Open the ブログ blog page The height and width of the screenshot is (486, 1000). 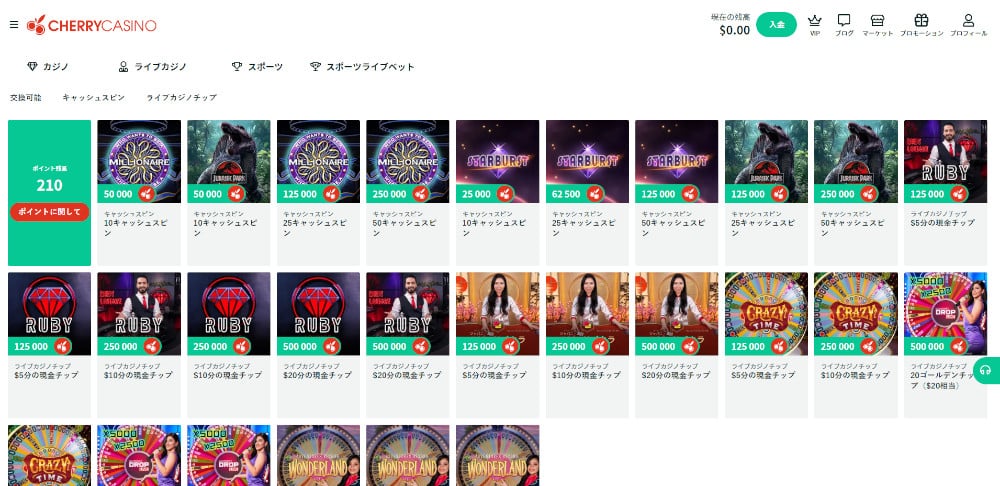[844, 24]
